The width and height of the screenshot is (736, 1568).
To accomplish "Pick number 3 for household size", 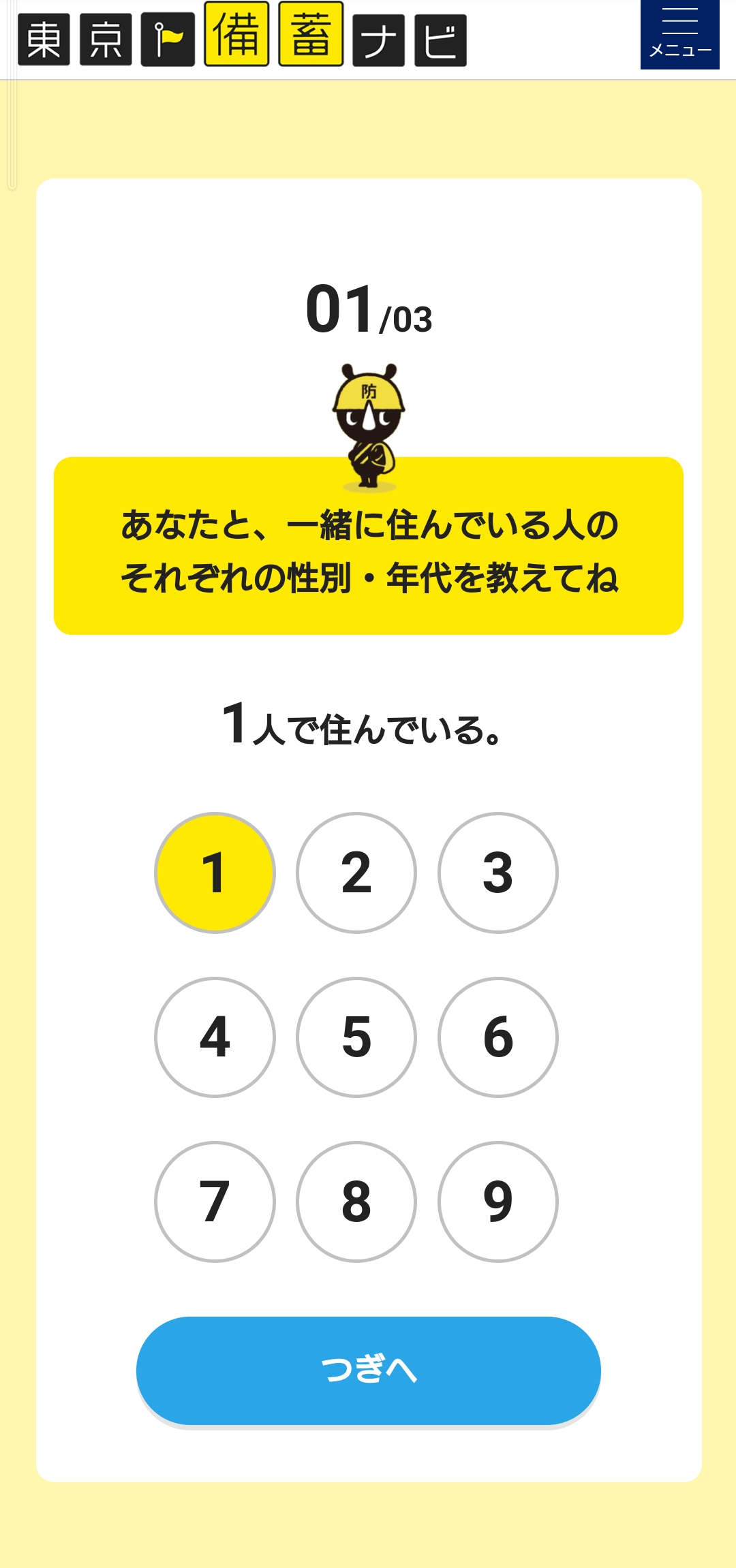I will point(498,873).
